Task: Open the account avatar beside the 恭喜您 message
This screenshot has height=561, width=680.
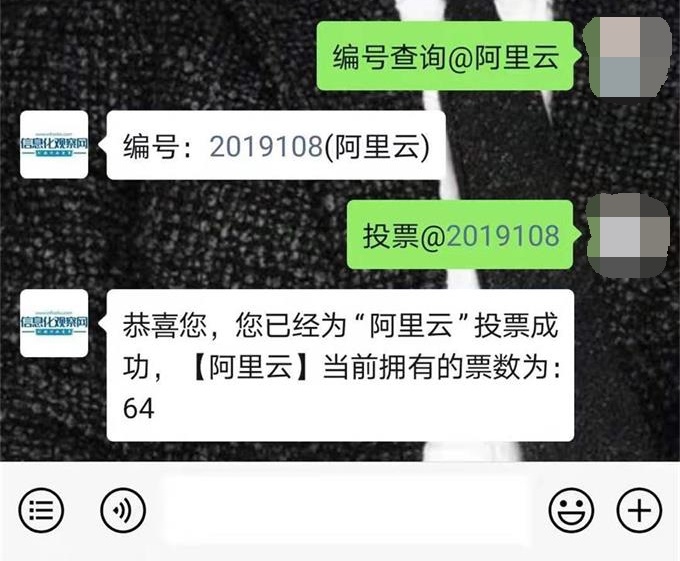Action: click(55, 324)
